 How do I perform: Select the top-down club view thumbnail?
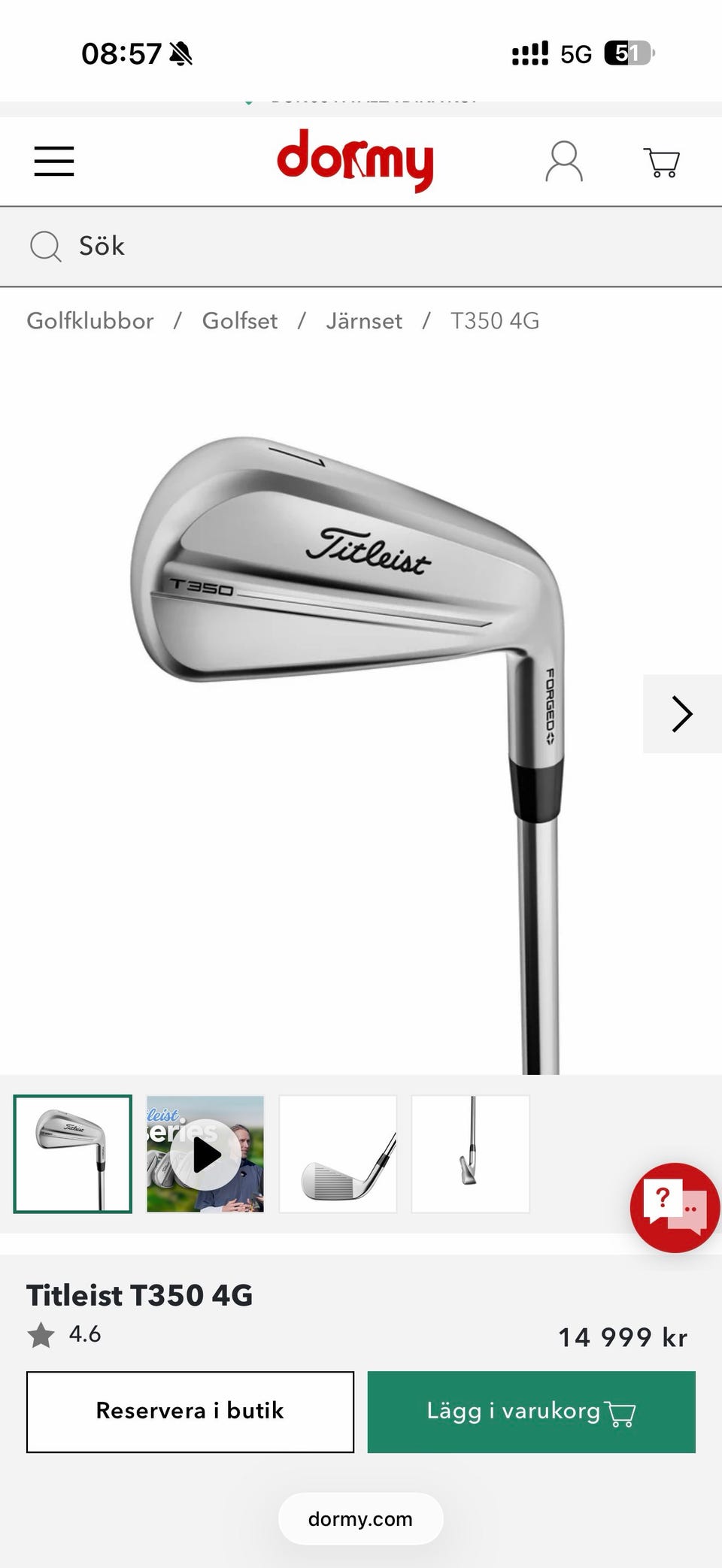[x=470, y=1154]
